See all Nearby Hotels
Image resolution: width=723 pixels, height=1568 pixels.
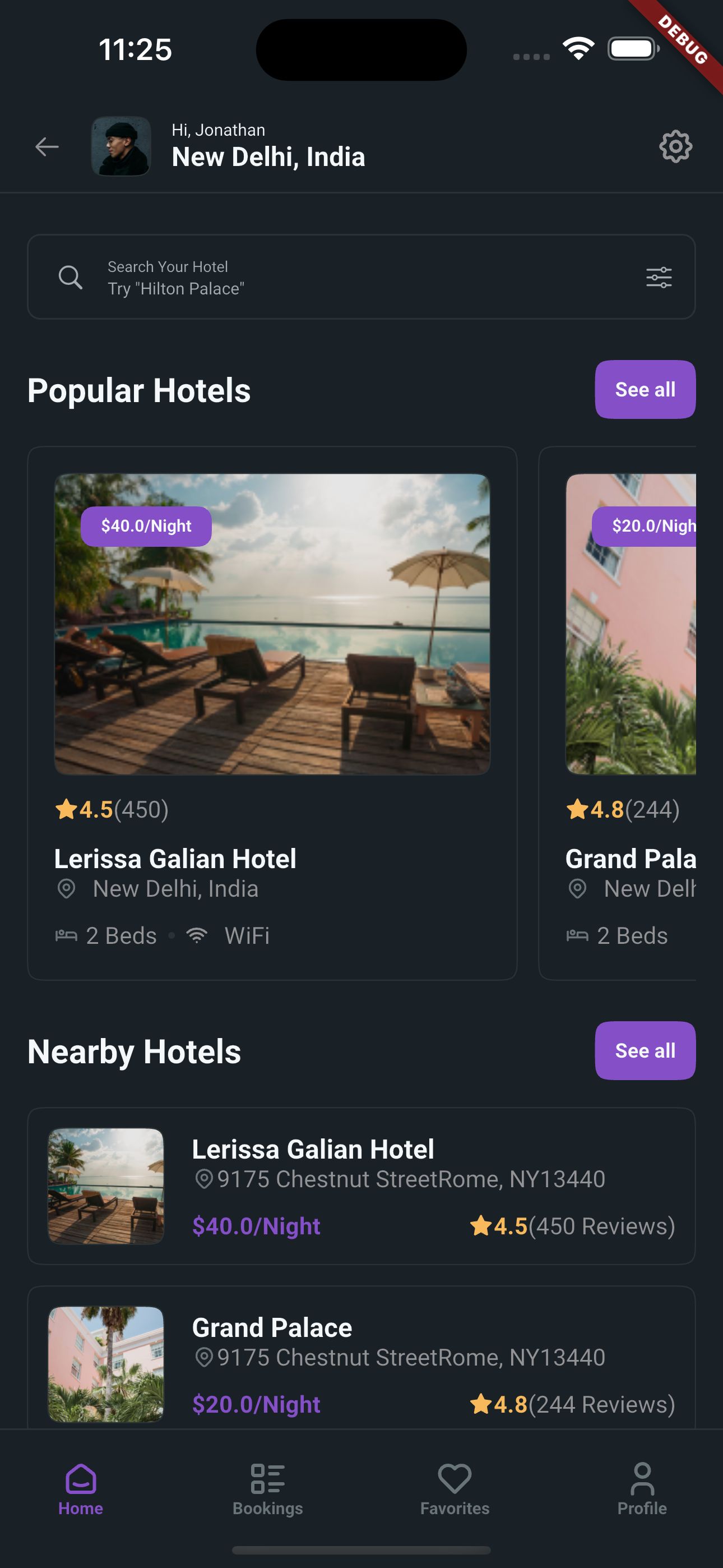(x=645, y=1050)
